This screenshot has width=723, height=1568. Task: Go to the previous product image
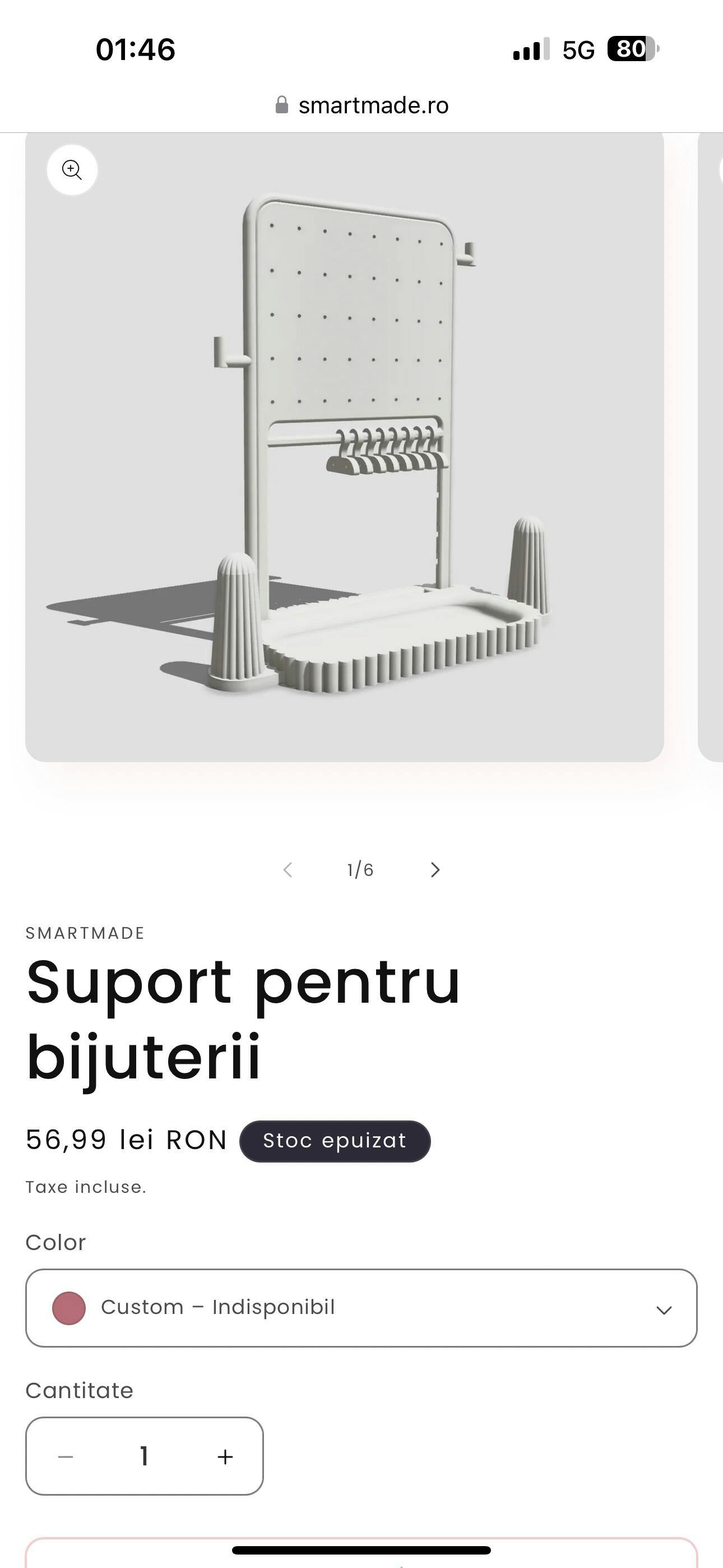pyautogui.click(x=288, y=870)
